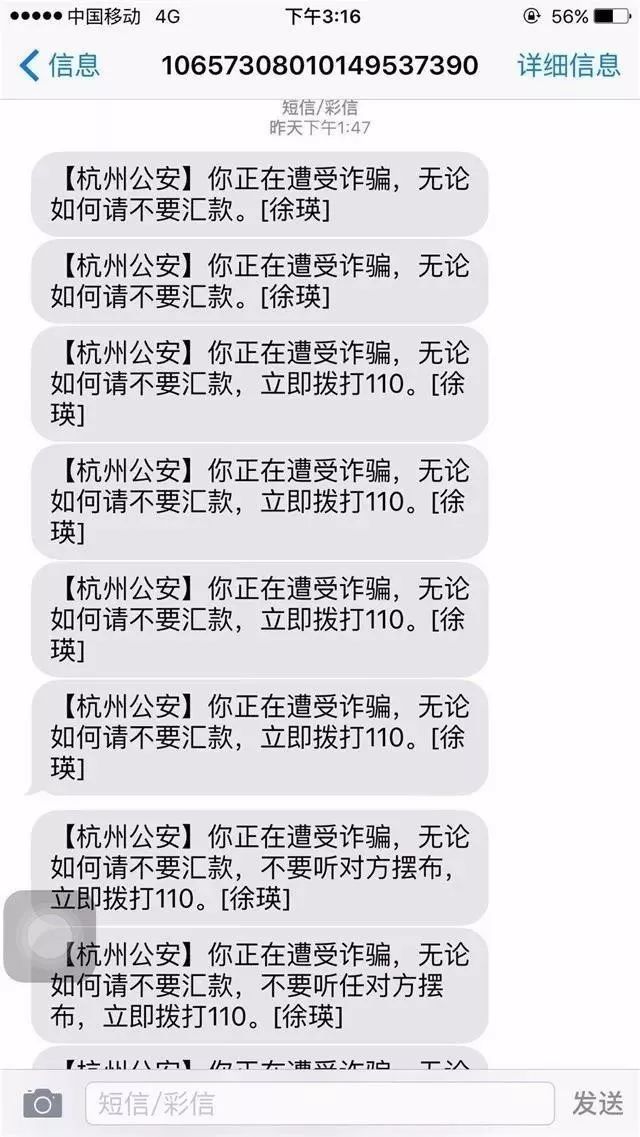Go back to the 信息 messages list

60,66
